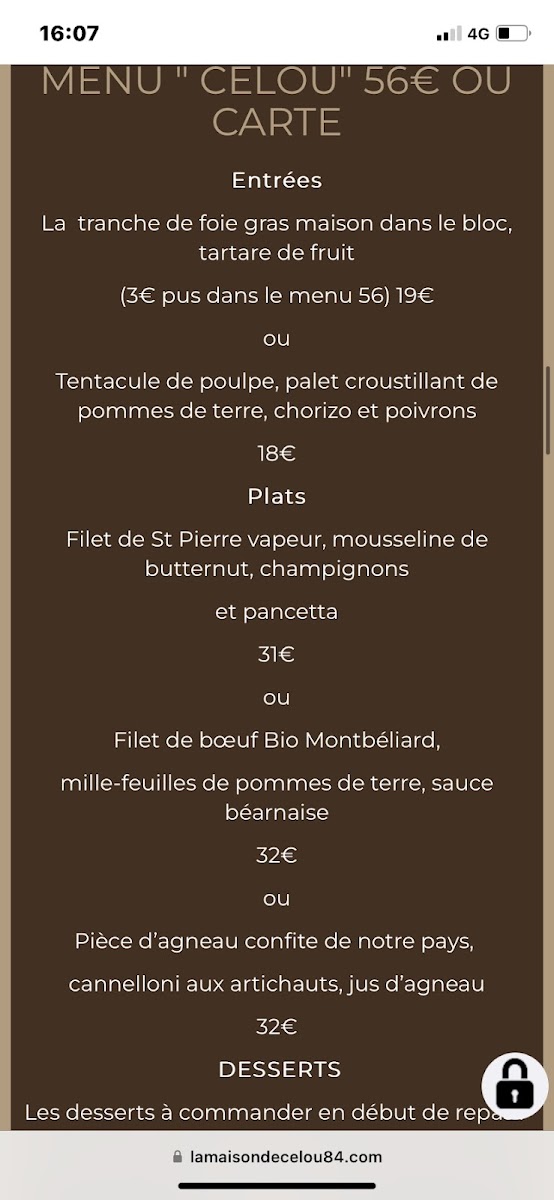Tap the lamaisondecelou84.com address bar
The image size is (554, 1200).
click(x=277, y=1157)
